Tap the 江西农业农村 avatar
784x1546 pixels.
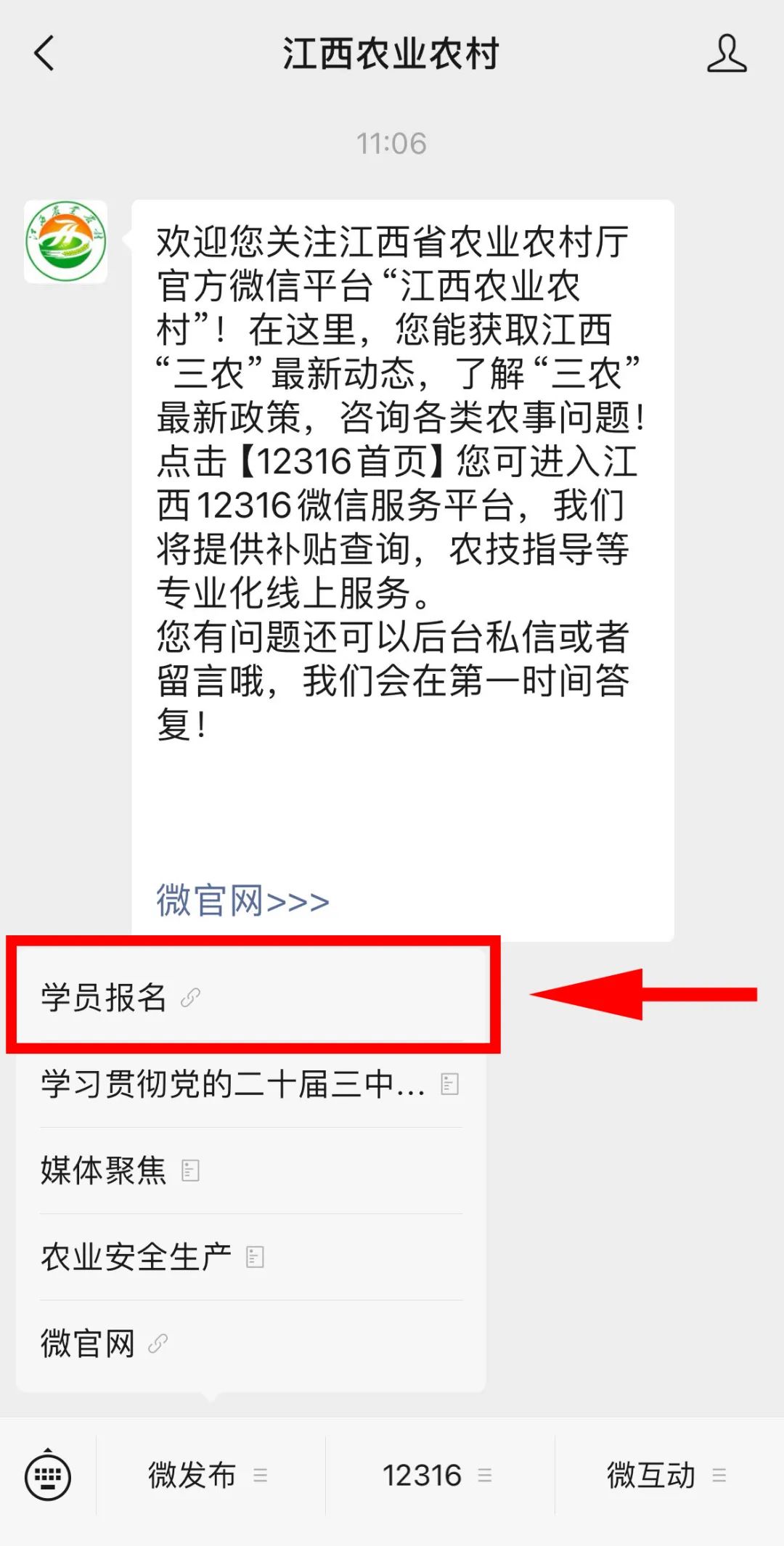click(66, 242)
